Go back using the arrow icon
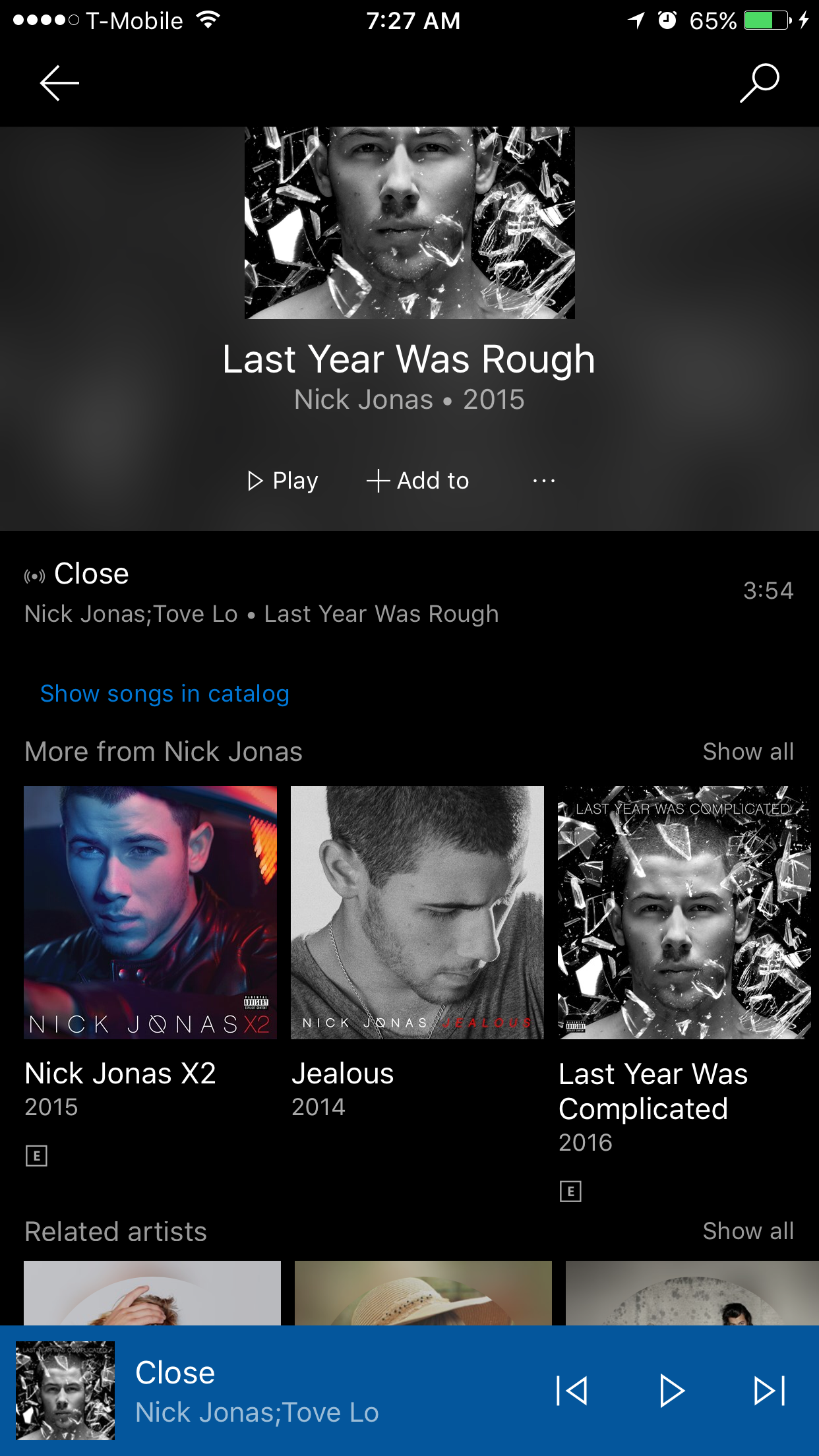This screenshot has height=1456, width=819. 59,83
